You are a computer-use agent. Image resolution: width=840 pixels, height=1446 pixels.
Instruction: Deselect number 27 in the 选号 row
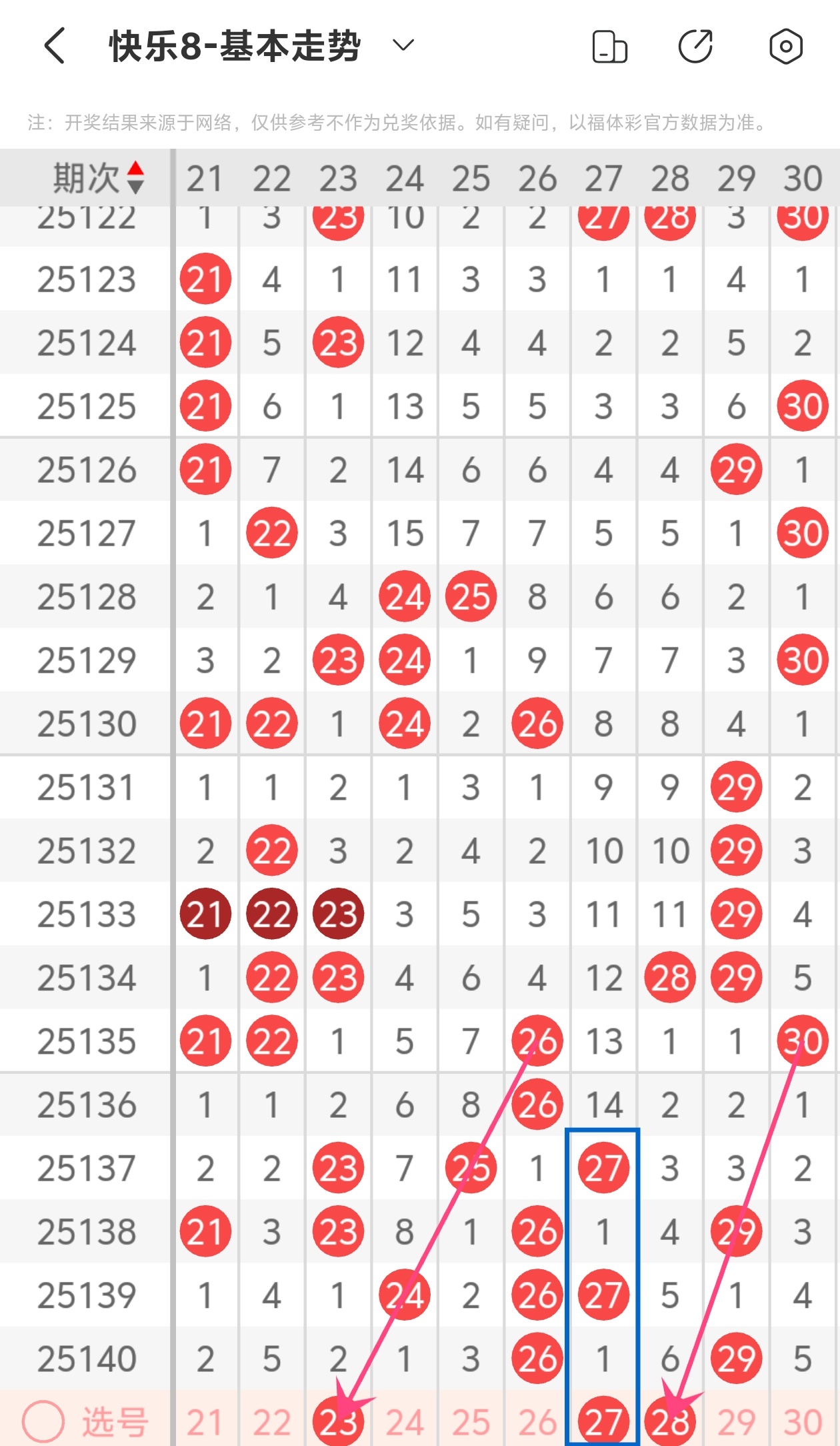click(603, 1423)
